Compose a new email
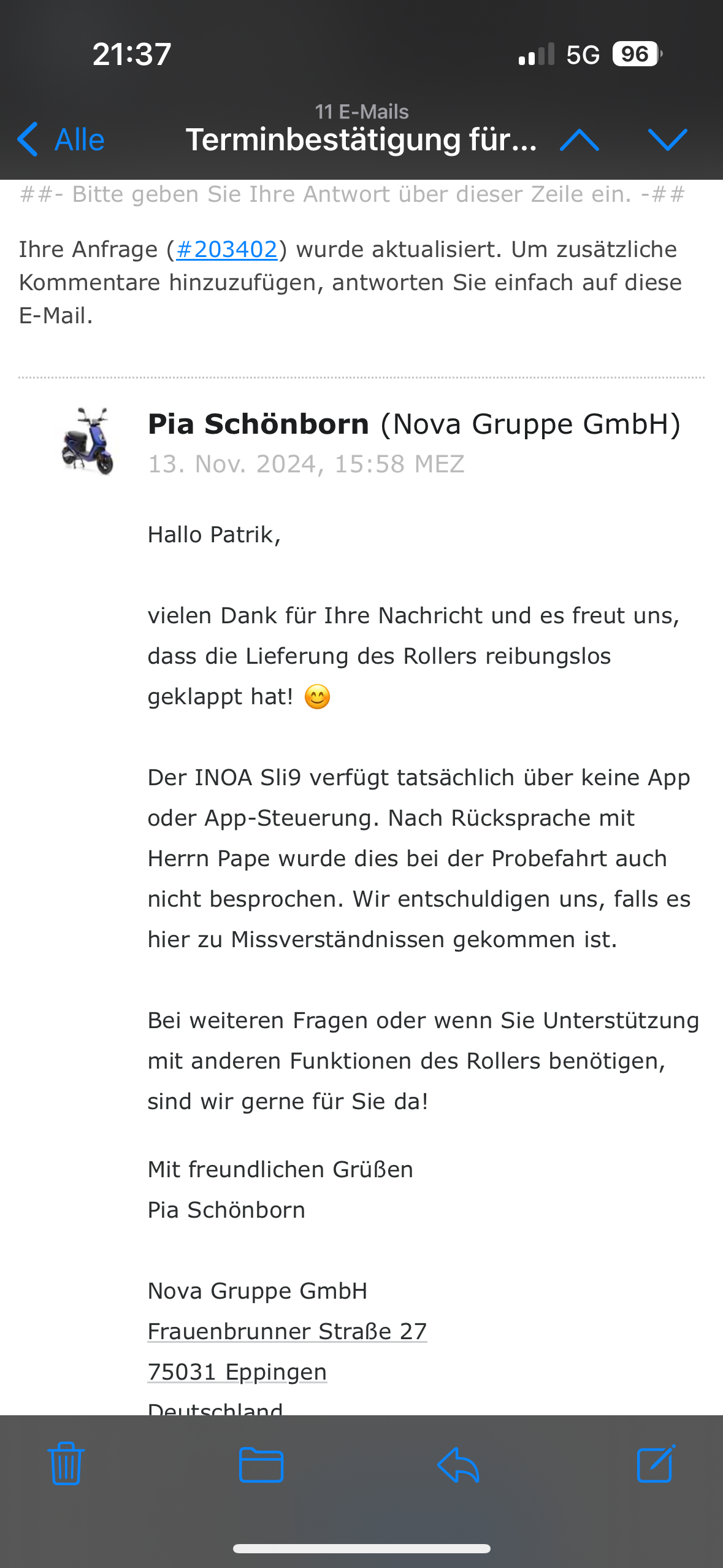This screenshot has width=723, height=1568. 656,1464
